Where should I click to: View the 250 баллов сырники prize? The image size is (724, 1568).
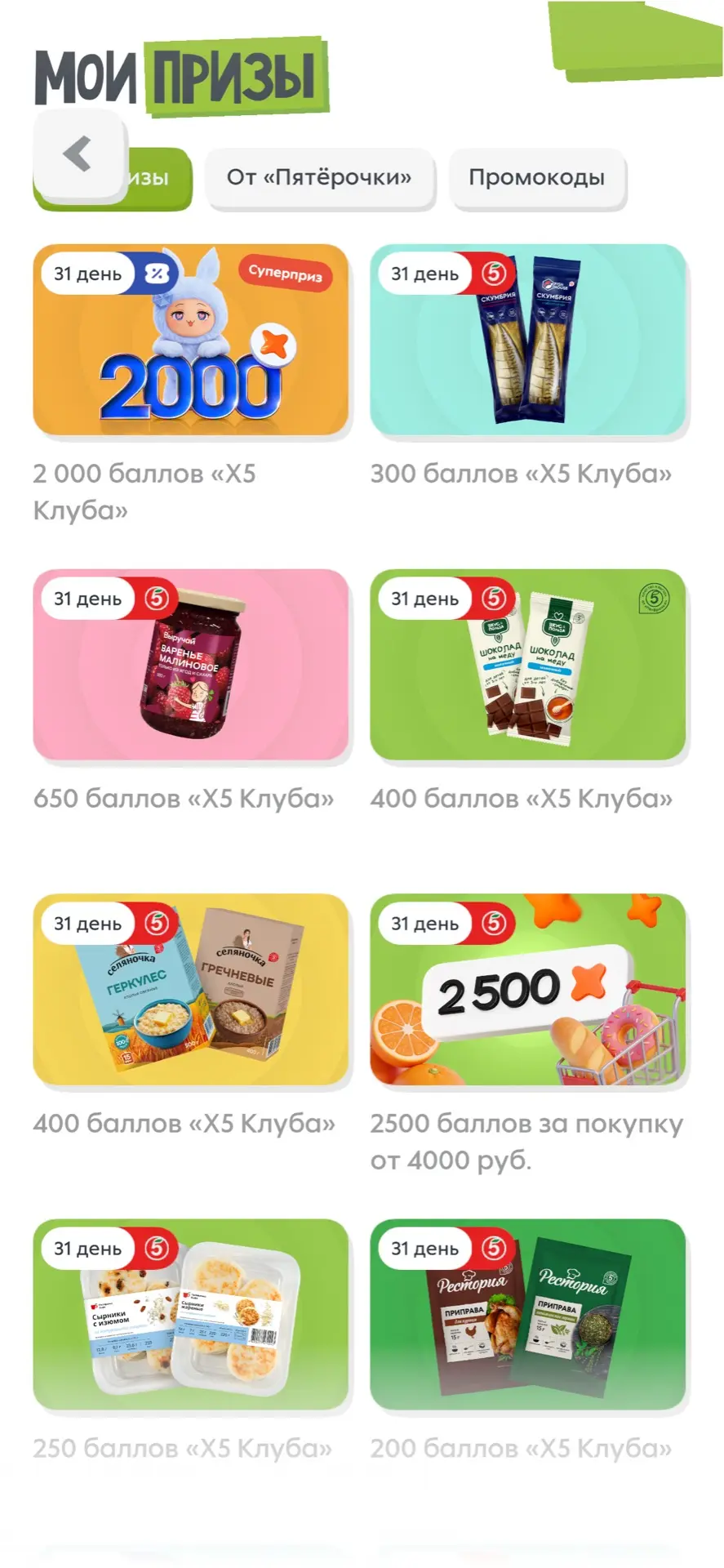(x=191, y=1315)
